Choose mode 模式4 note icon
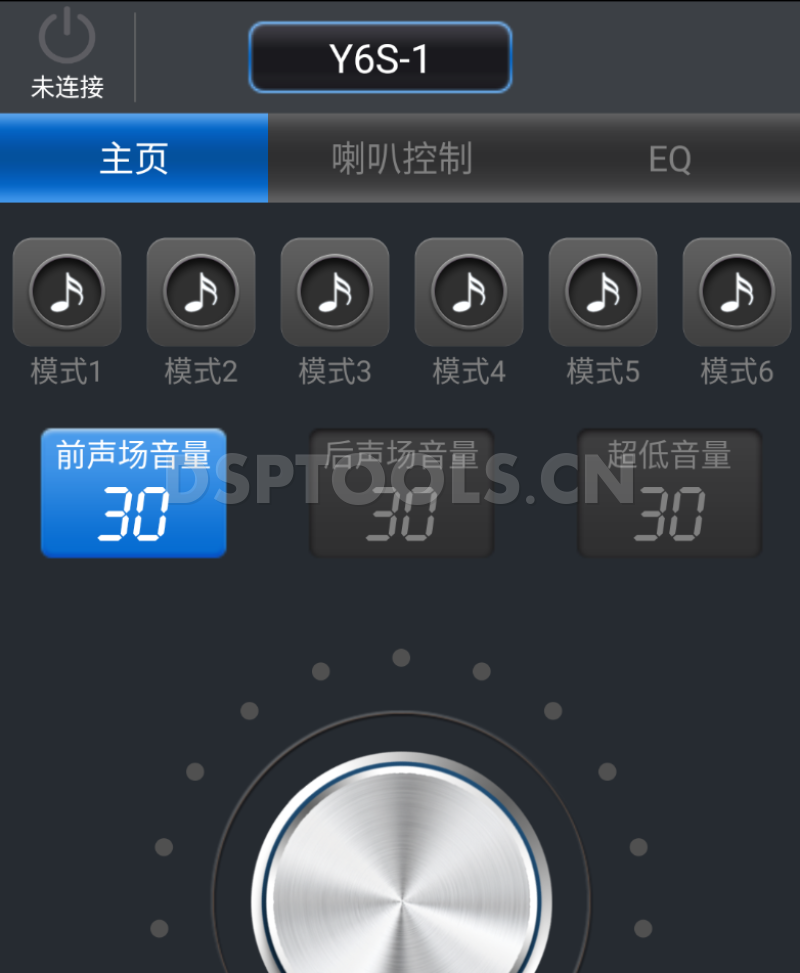The height and width of the screenshot is (973, 800). tap(468, 292)
